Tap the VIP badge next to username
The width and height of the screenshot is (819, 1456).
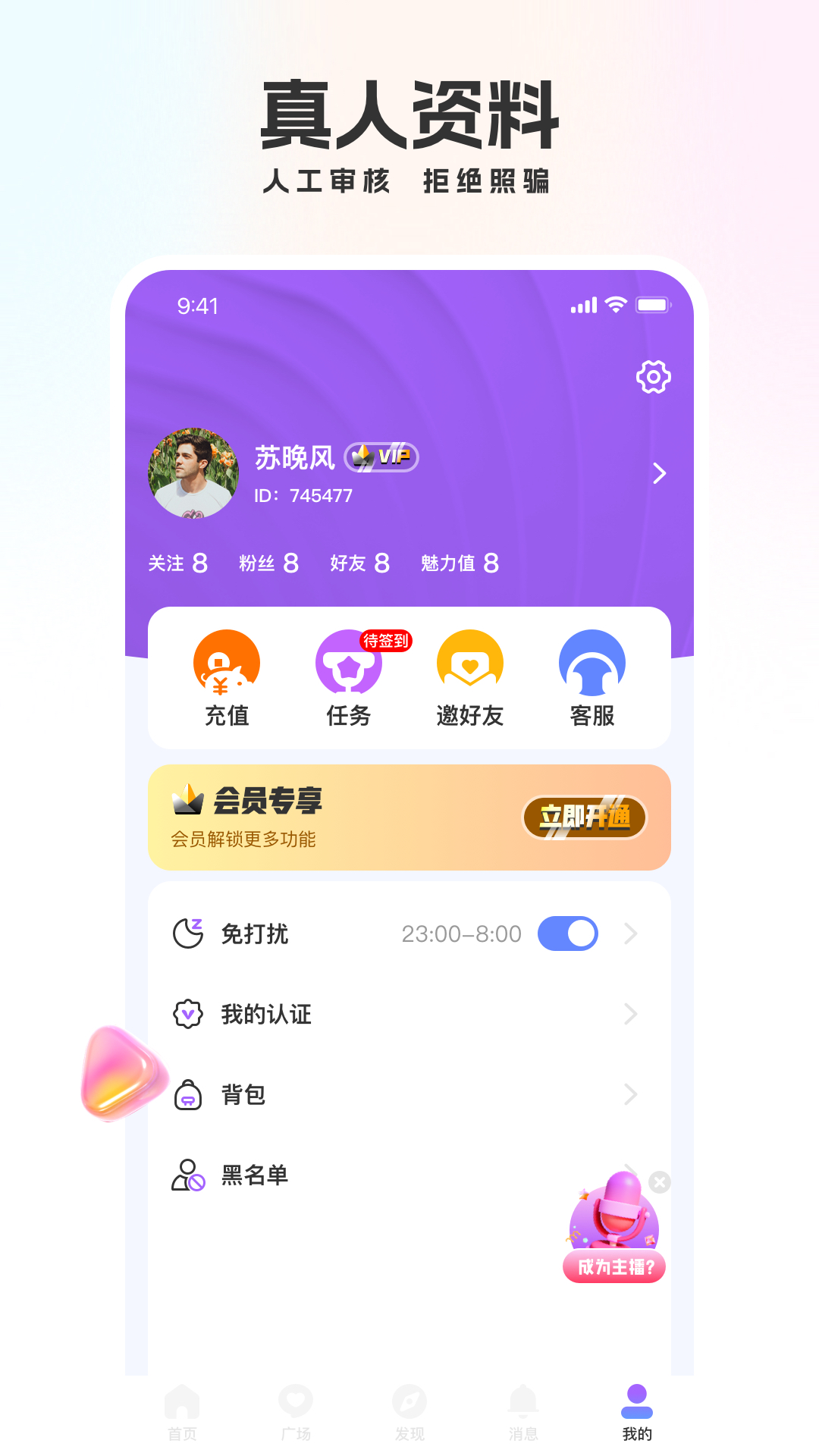[381, 457]
